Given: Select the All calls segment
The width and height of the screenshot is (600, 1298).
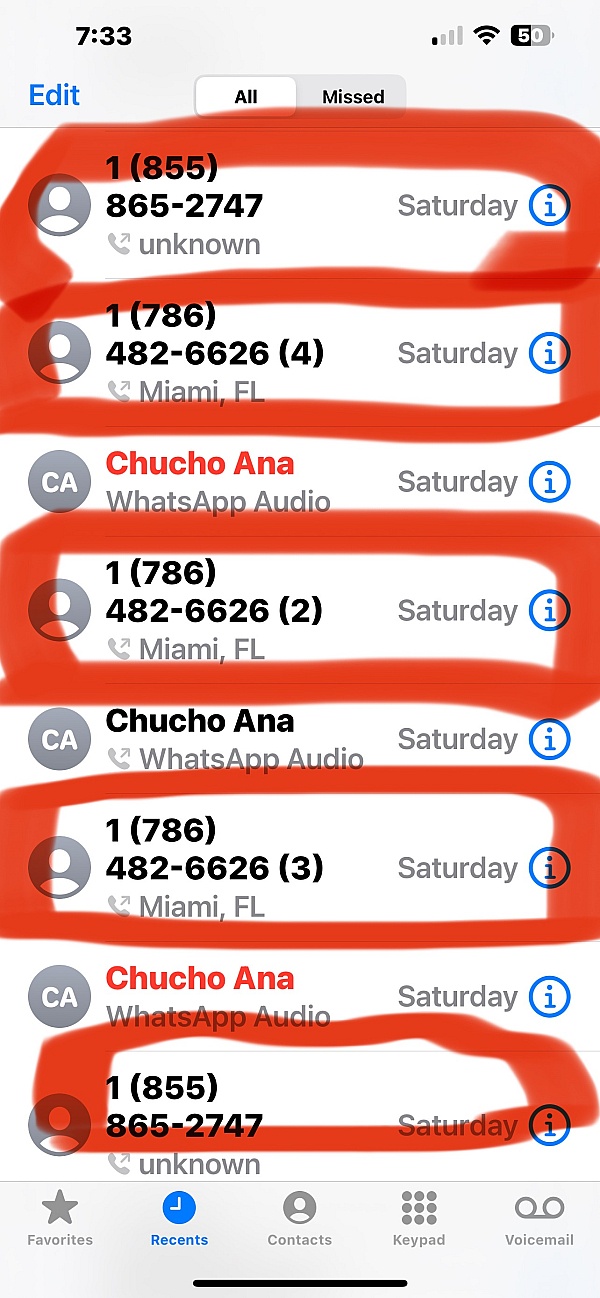Looking at the screenshot, I should [x=246, y=96].
